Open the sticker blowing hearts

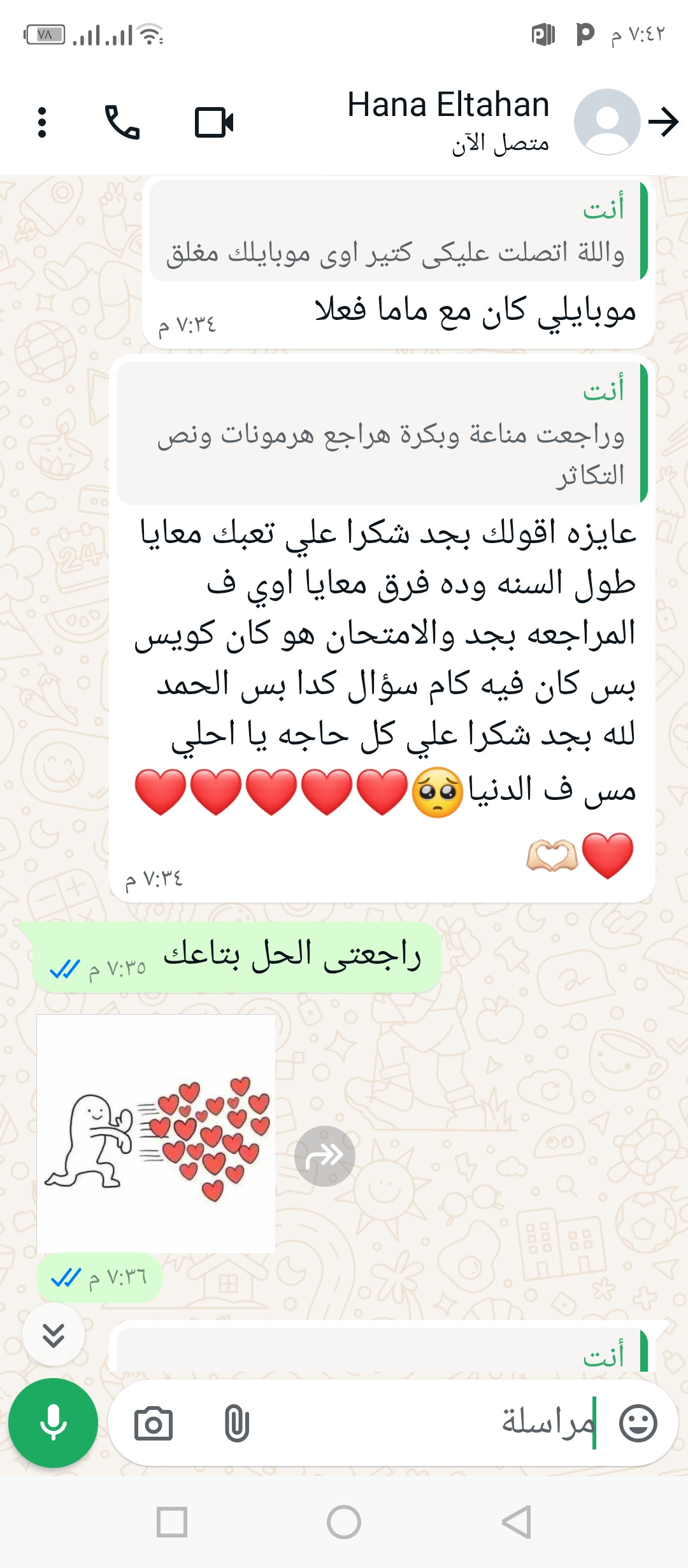pyautogui.click(x=156, y=1133)
